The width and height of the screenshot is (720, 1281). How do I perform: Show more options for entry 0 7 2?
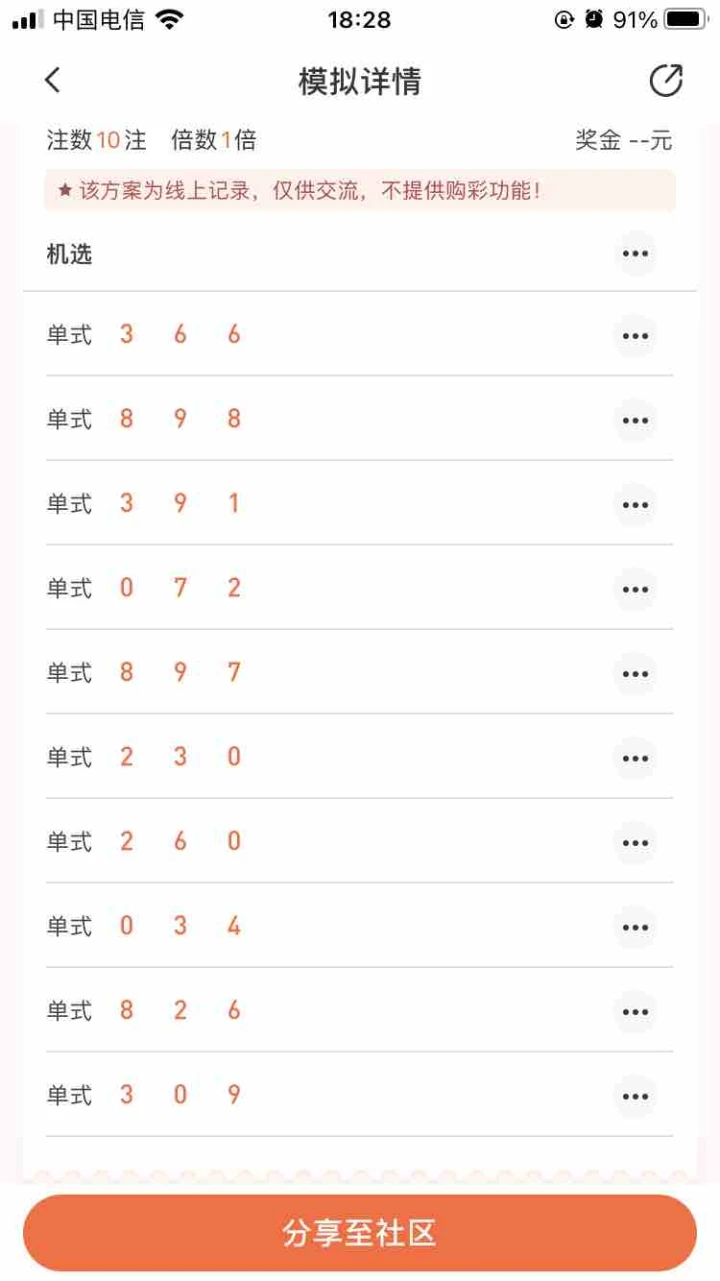tap(635, 589)
